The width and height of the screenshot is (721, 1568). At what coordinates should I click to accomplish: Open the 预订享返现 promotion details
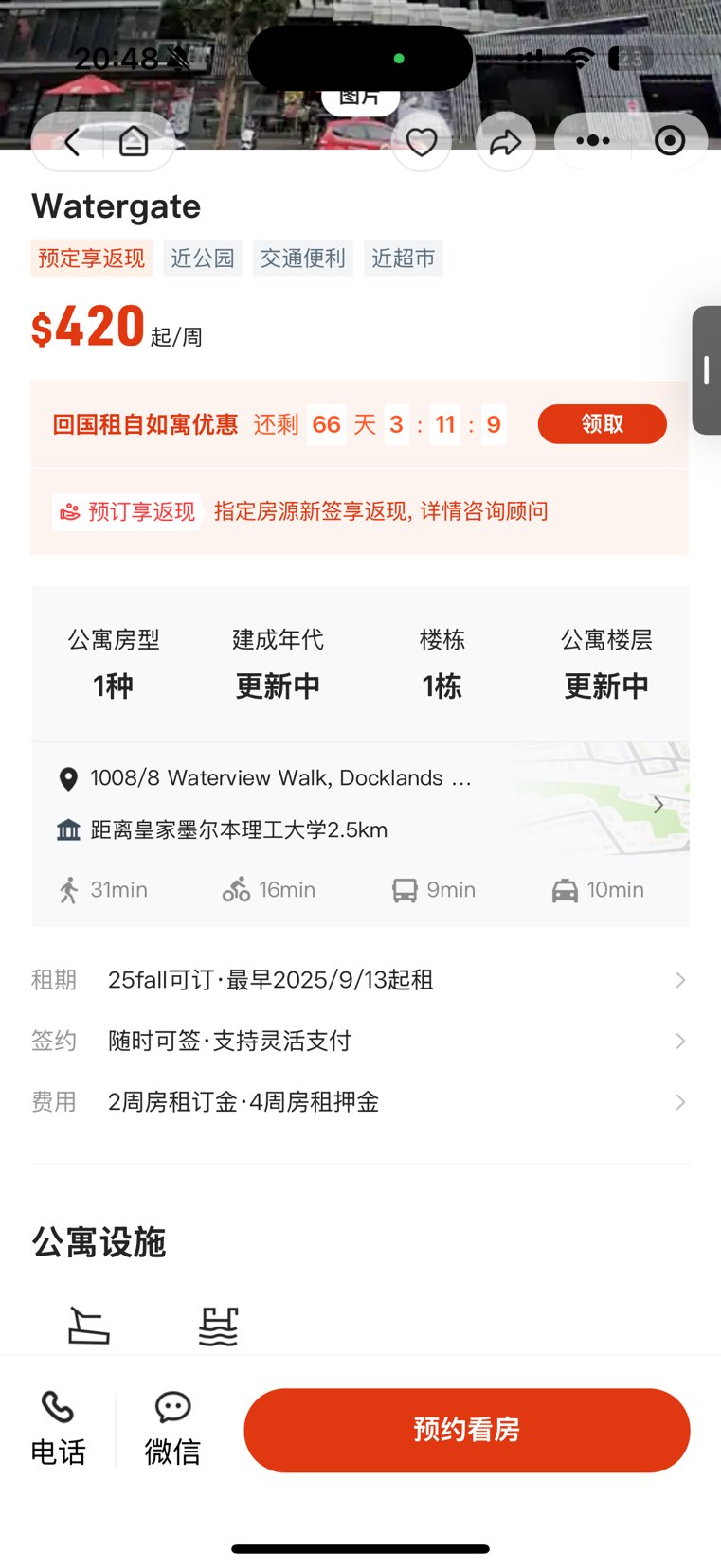359,511
